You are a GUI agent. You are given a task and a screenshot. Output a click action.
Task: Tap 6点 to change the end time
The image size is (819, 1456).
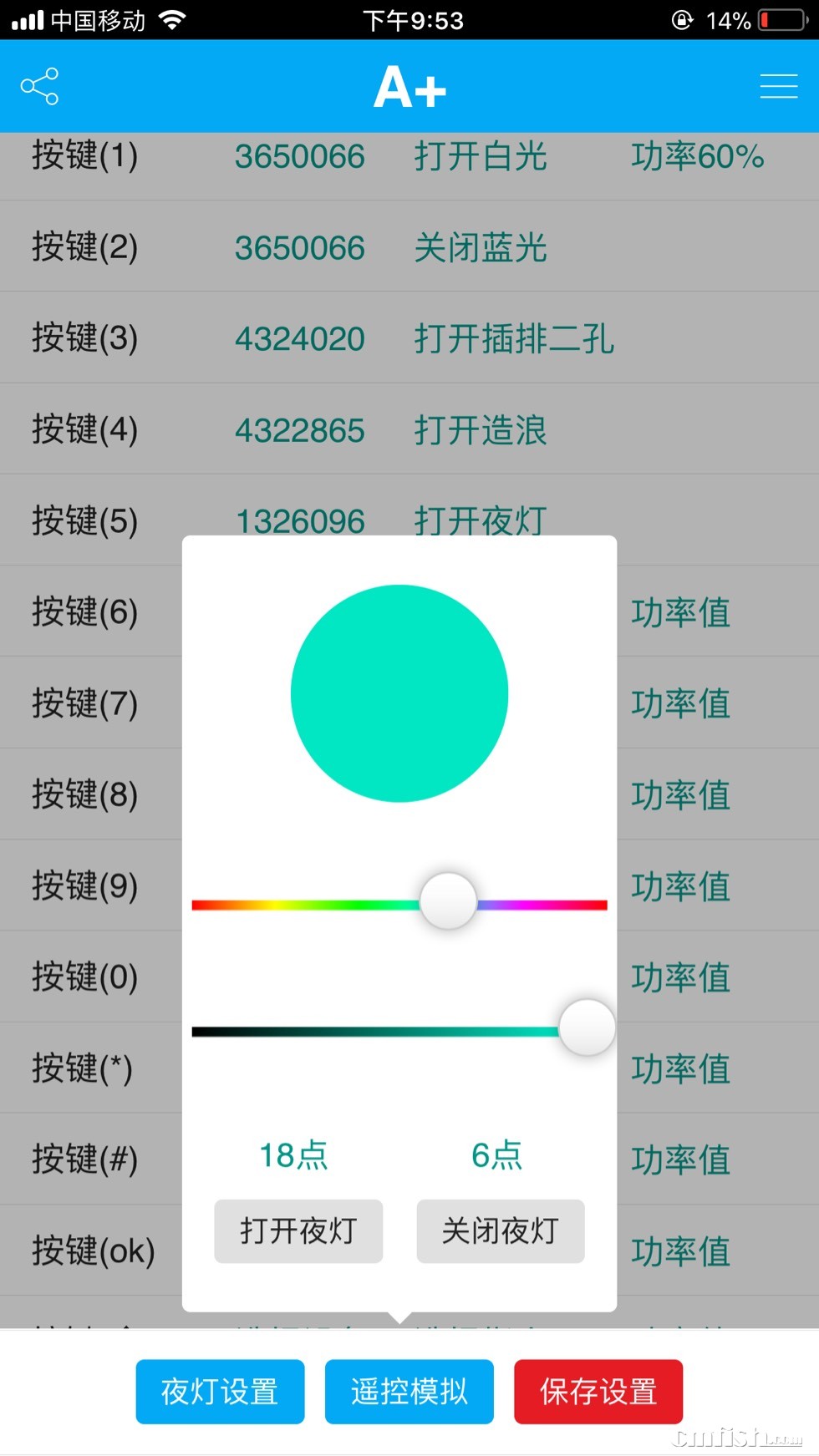(x=498, y=1155)
